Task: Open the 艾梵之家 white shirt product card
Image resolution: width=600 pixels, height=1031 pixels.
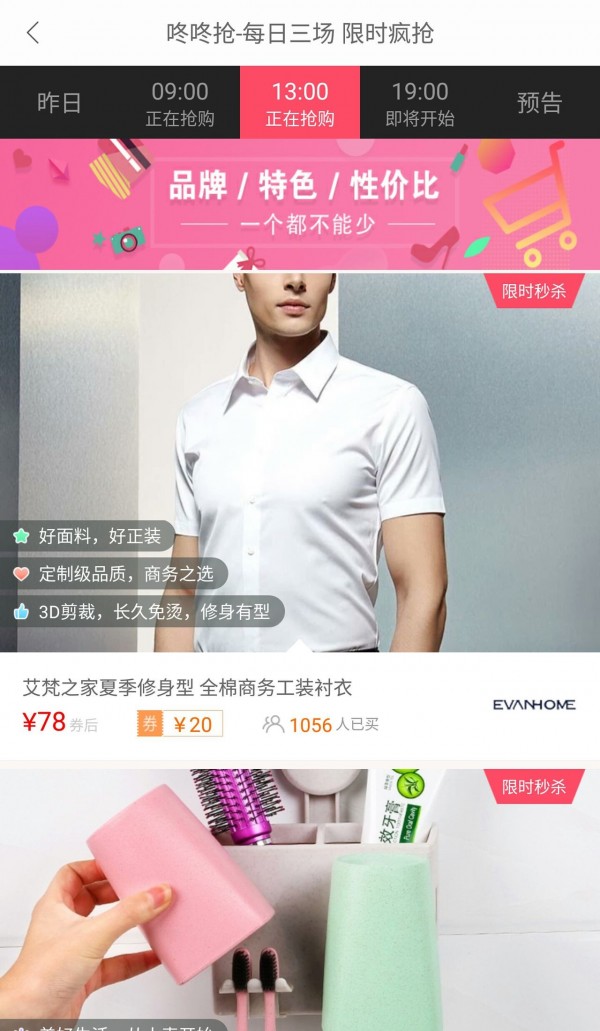Action: [300, 460]
